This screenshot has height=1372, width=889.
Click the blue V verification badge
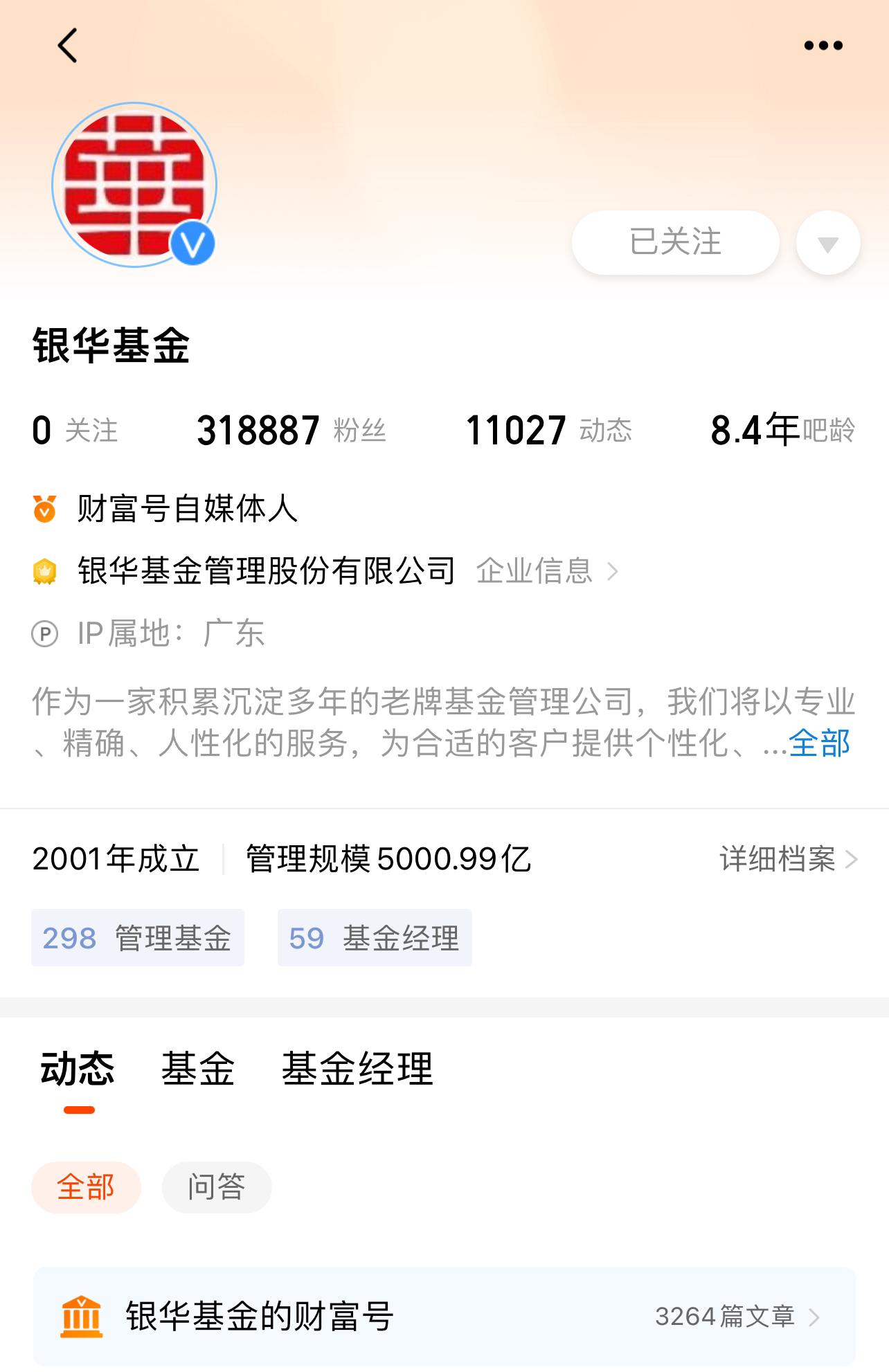[x=193, y=242]
